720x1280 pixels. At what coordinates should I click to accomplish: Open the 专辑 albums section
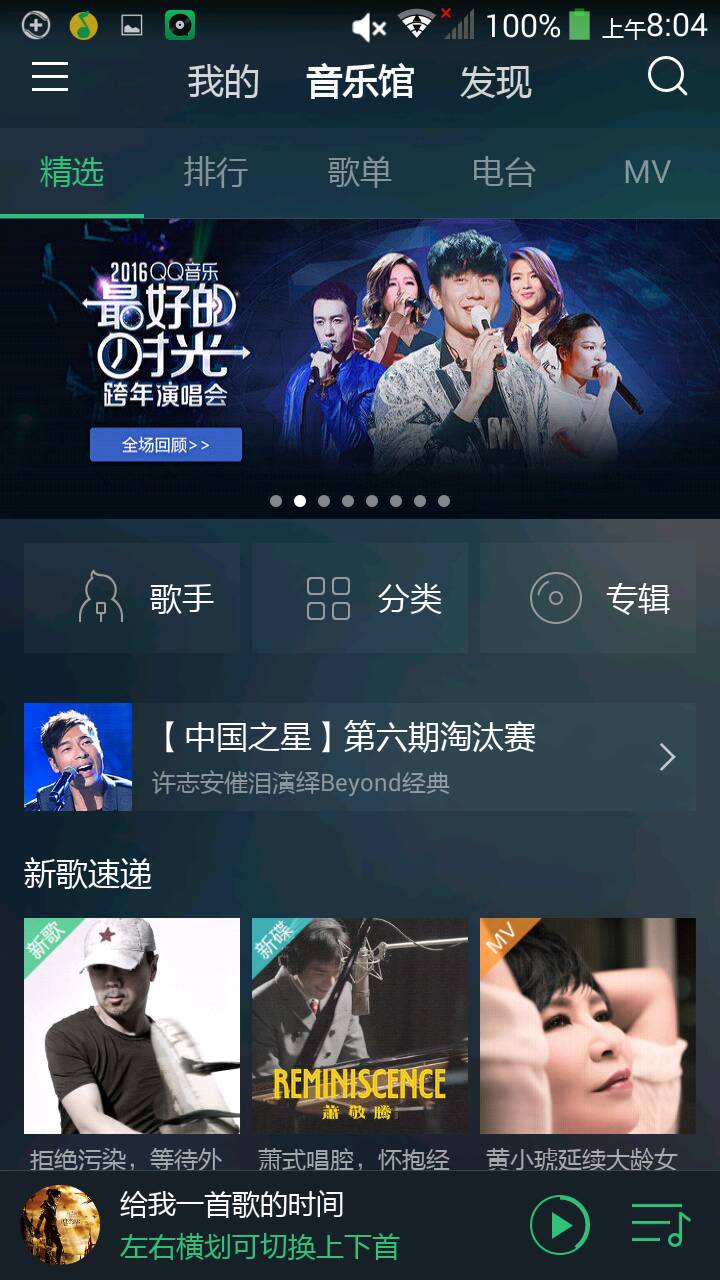588,599
